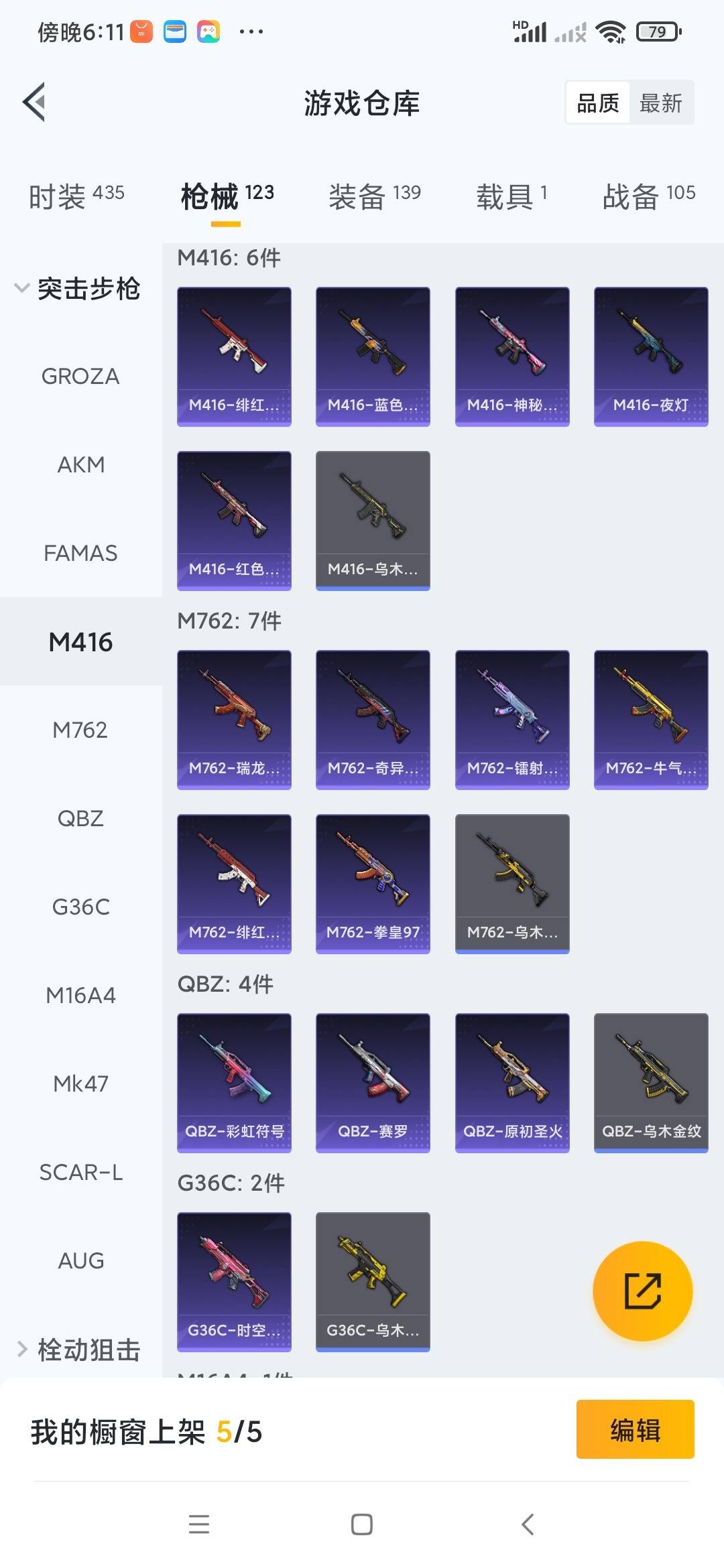Go back from the game warehouse
724x1568 pixels.
tap(35, 103)
